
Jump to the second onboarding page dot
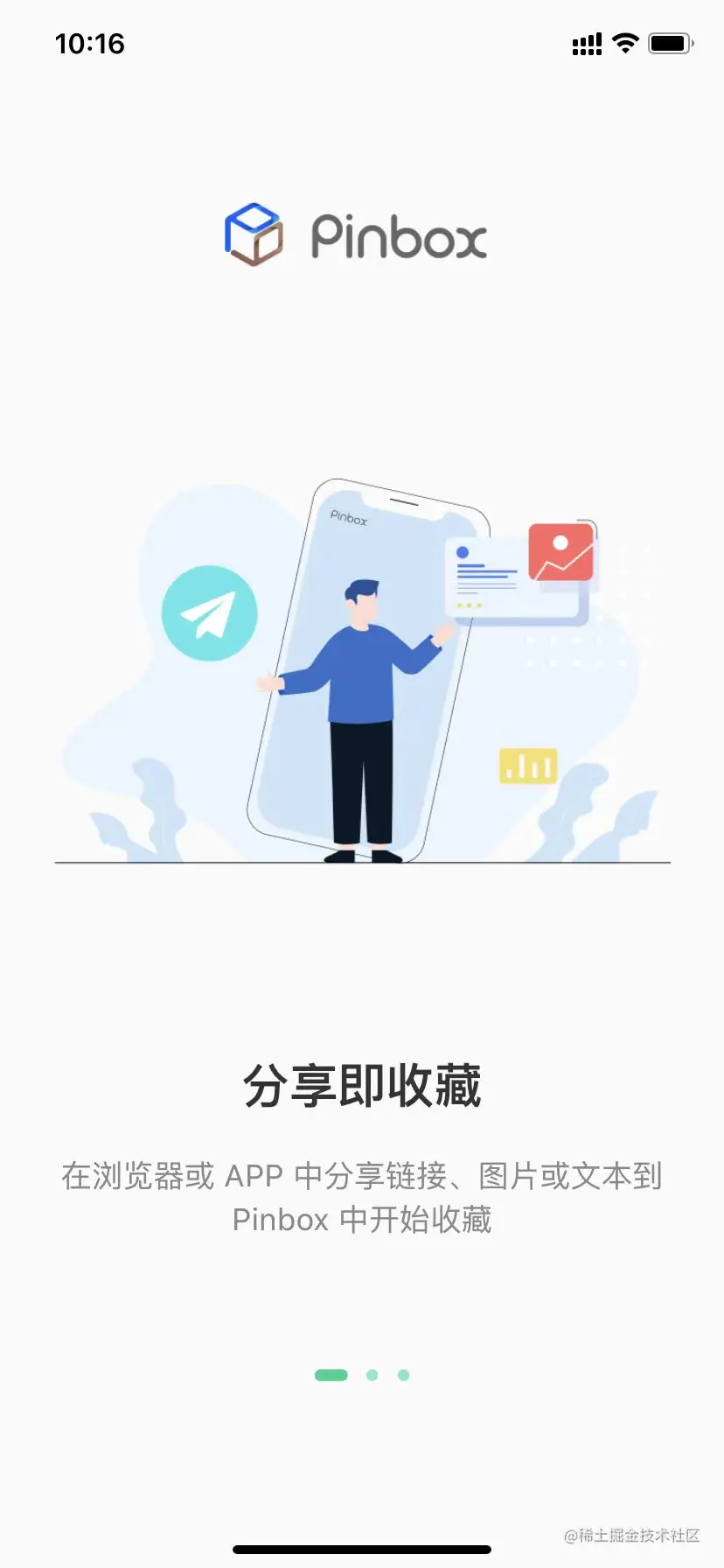[x=372, y=1375]
